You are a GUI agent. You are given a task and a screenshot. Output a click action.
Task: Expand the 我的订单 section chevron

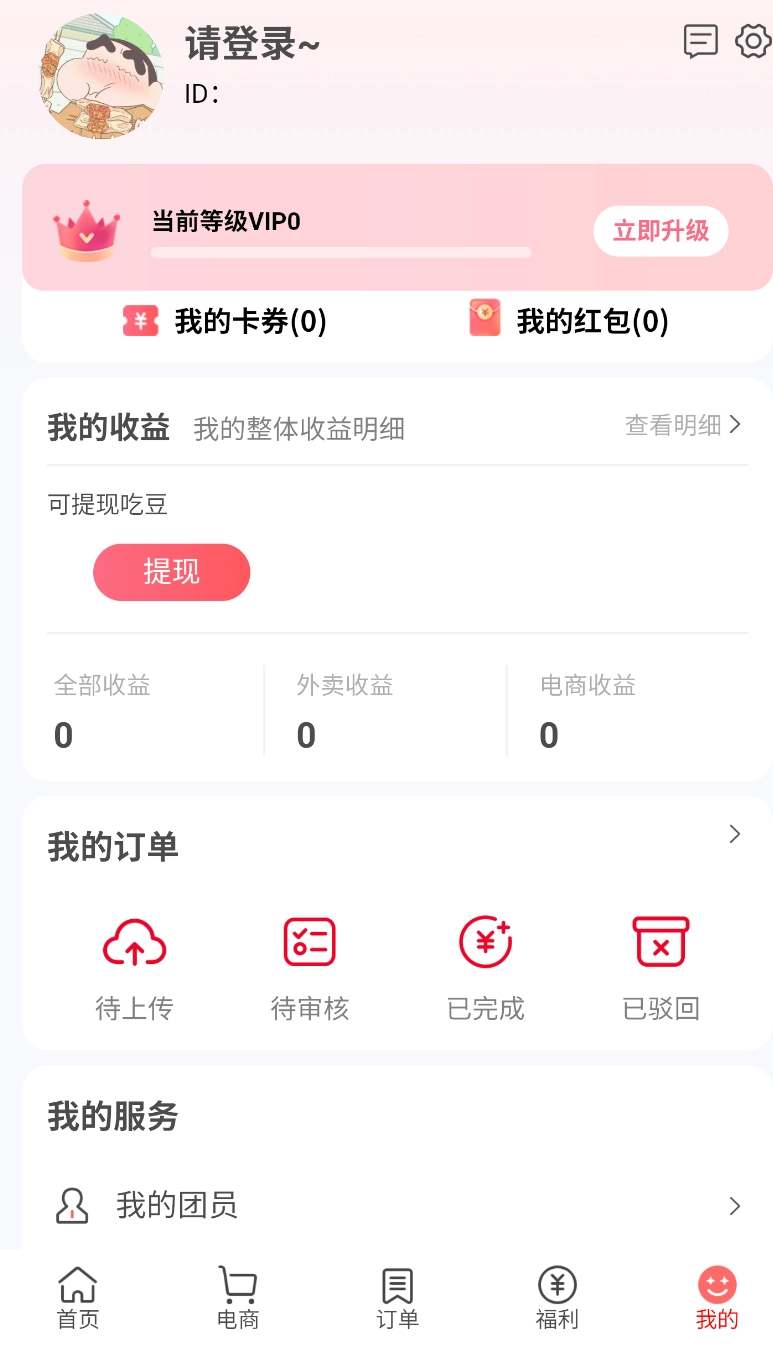click(x=733, y=833)
